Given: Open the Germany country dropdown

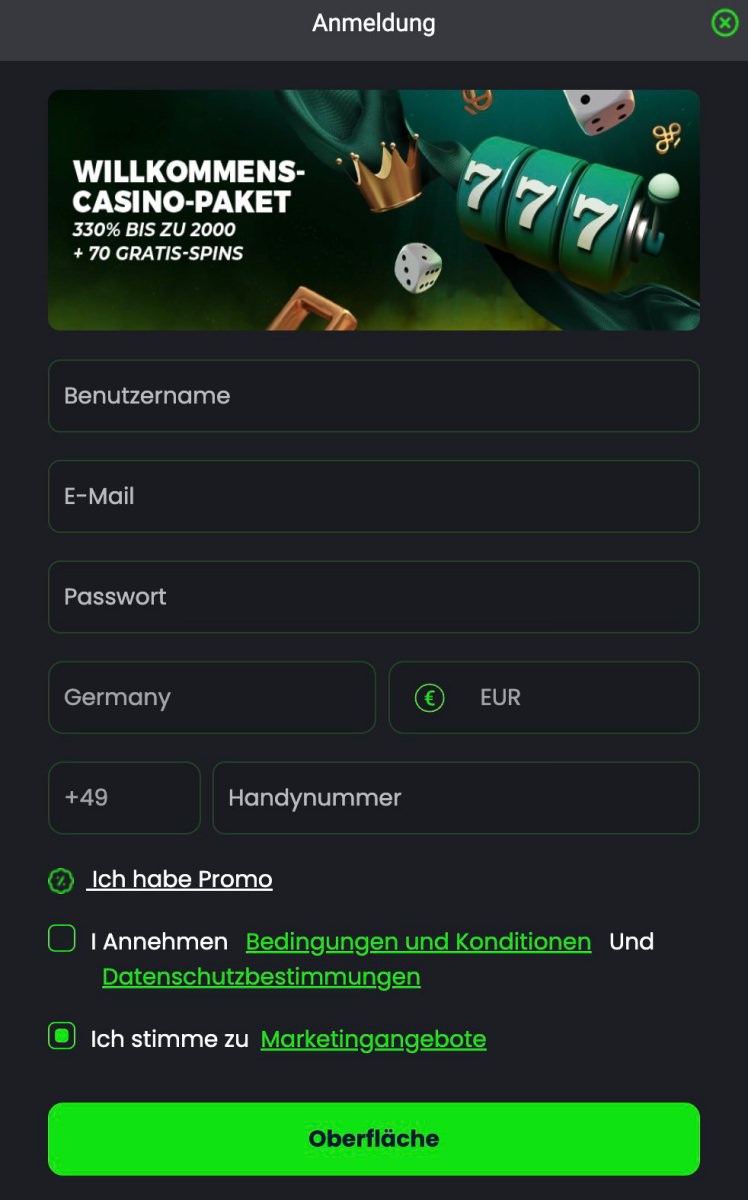Looking at the screenshot, I should (x=211, y=697).
